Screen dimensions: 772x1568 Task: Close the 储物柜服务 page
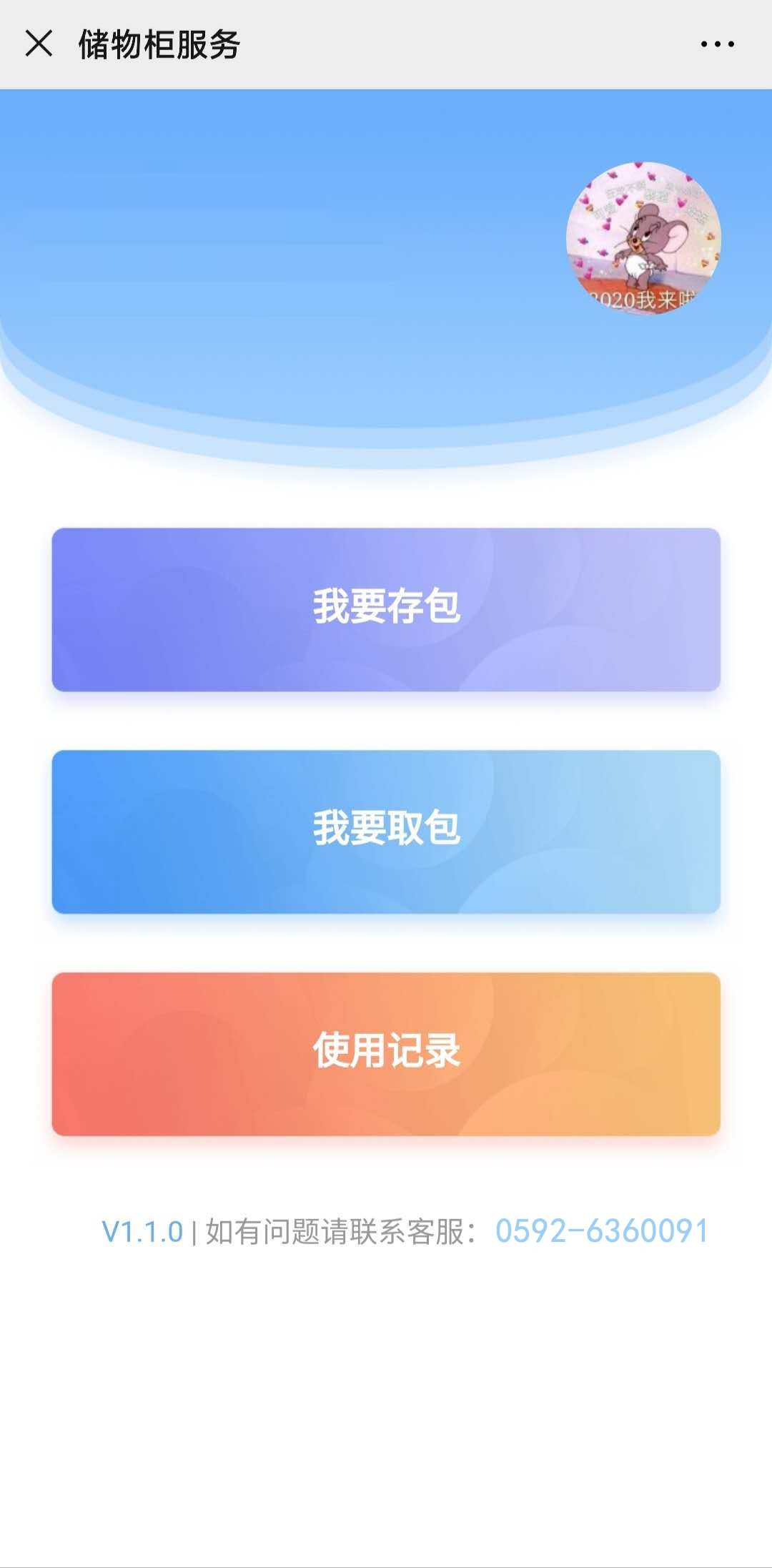pos(39,44)
